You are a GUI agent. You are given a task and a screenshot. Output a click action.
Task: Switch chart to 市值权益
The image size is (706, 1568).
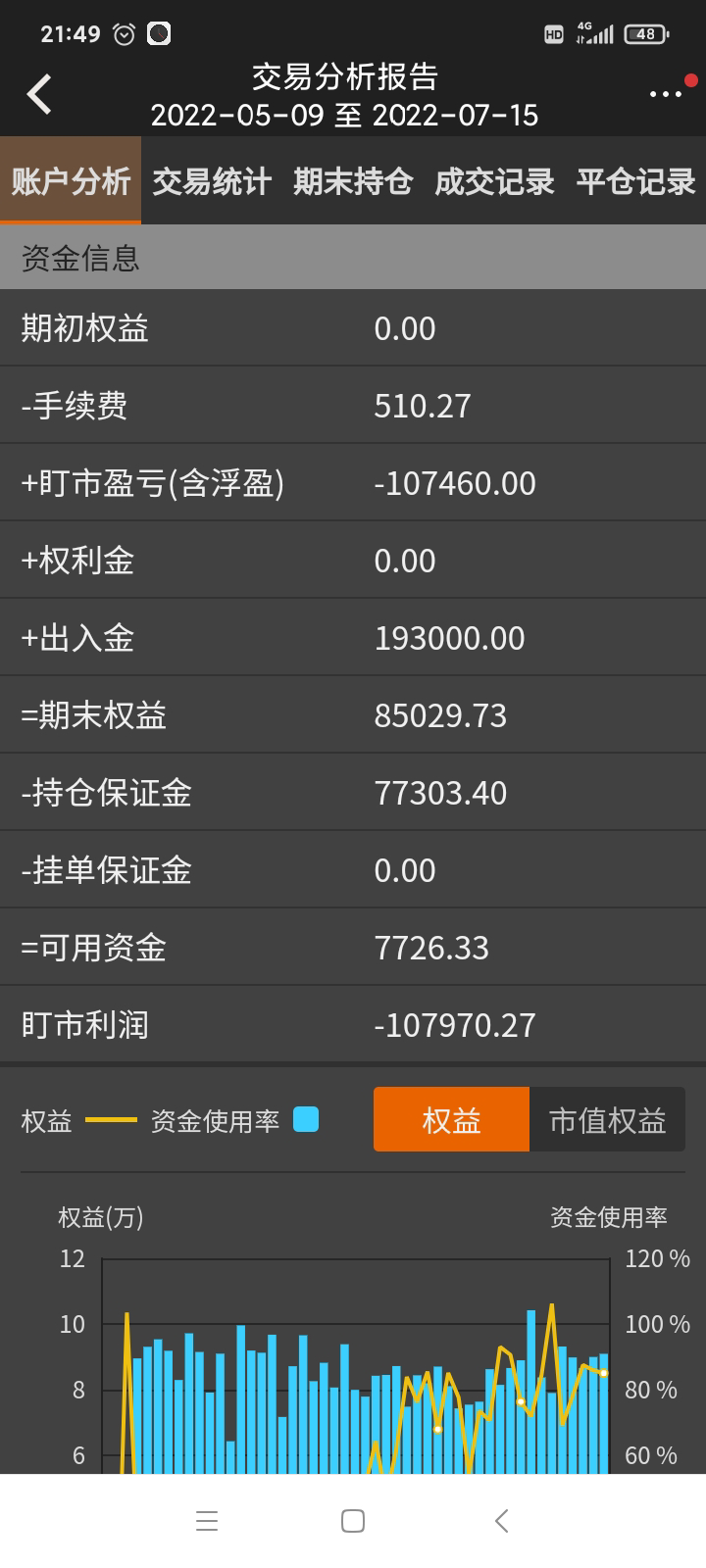(x=607, y=1119)
